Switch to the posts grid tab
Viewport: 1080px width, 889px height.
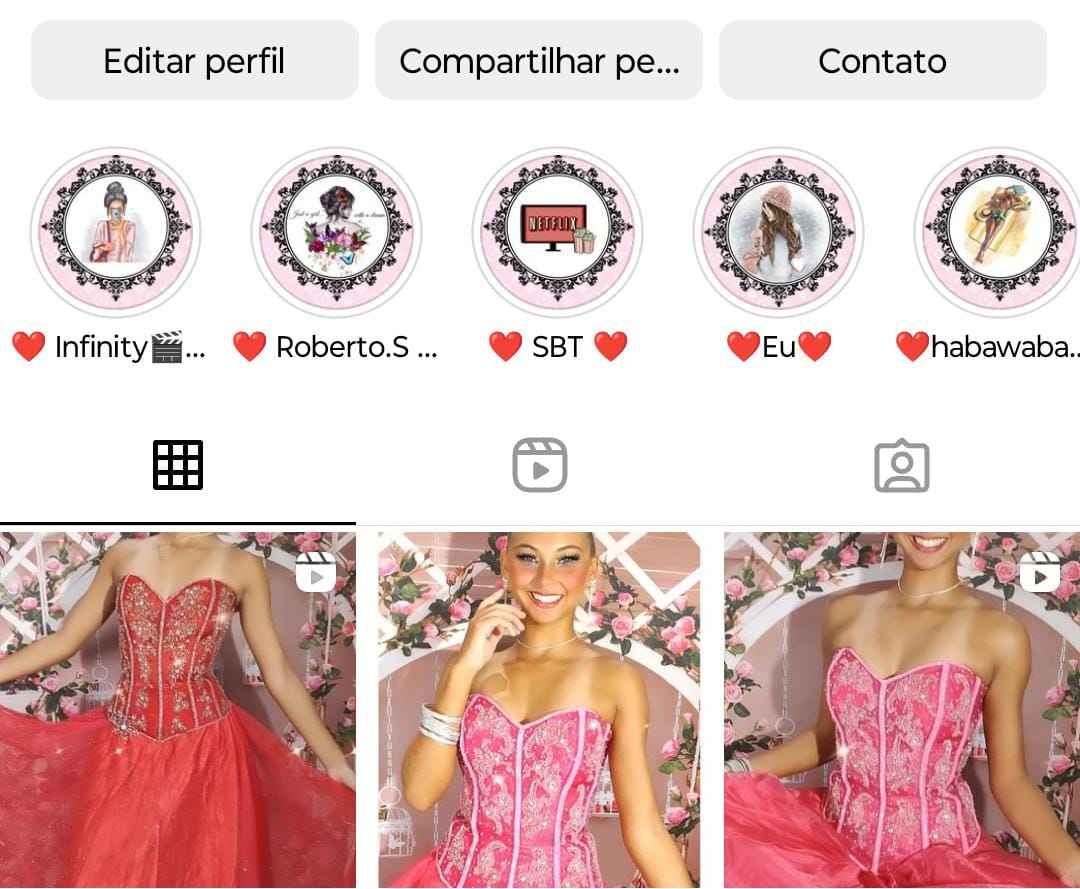coord(178,466)
